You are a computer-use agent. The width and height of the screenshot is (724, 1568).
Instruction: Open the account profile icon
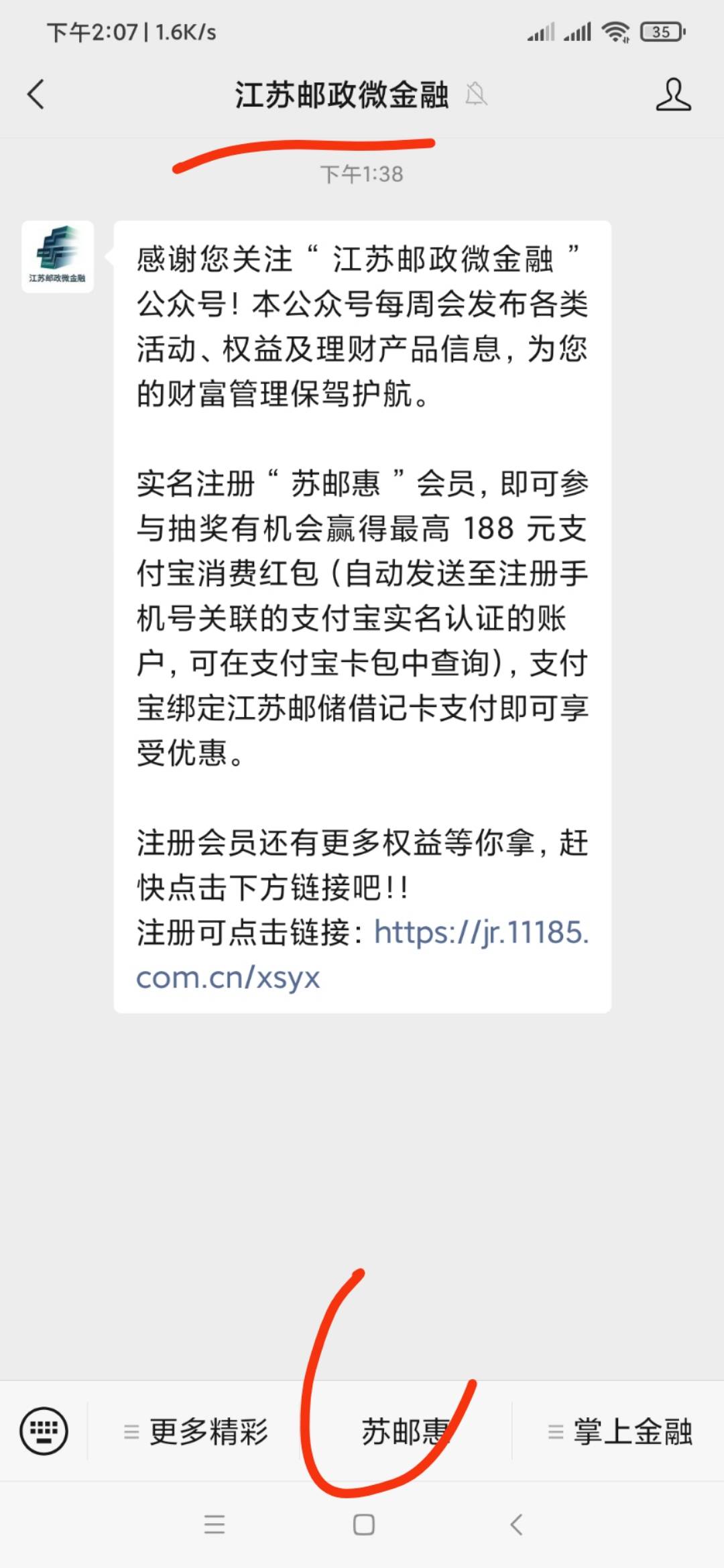[x=673, y=94]
